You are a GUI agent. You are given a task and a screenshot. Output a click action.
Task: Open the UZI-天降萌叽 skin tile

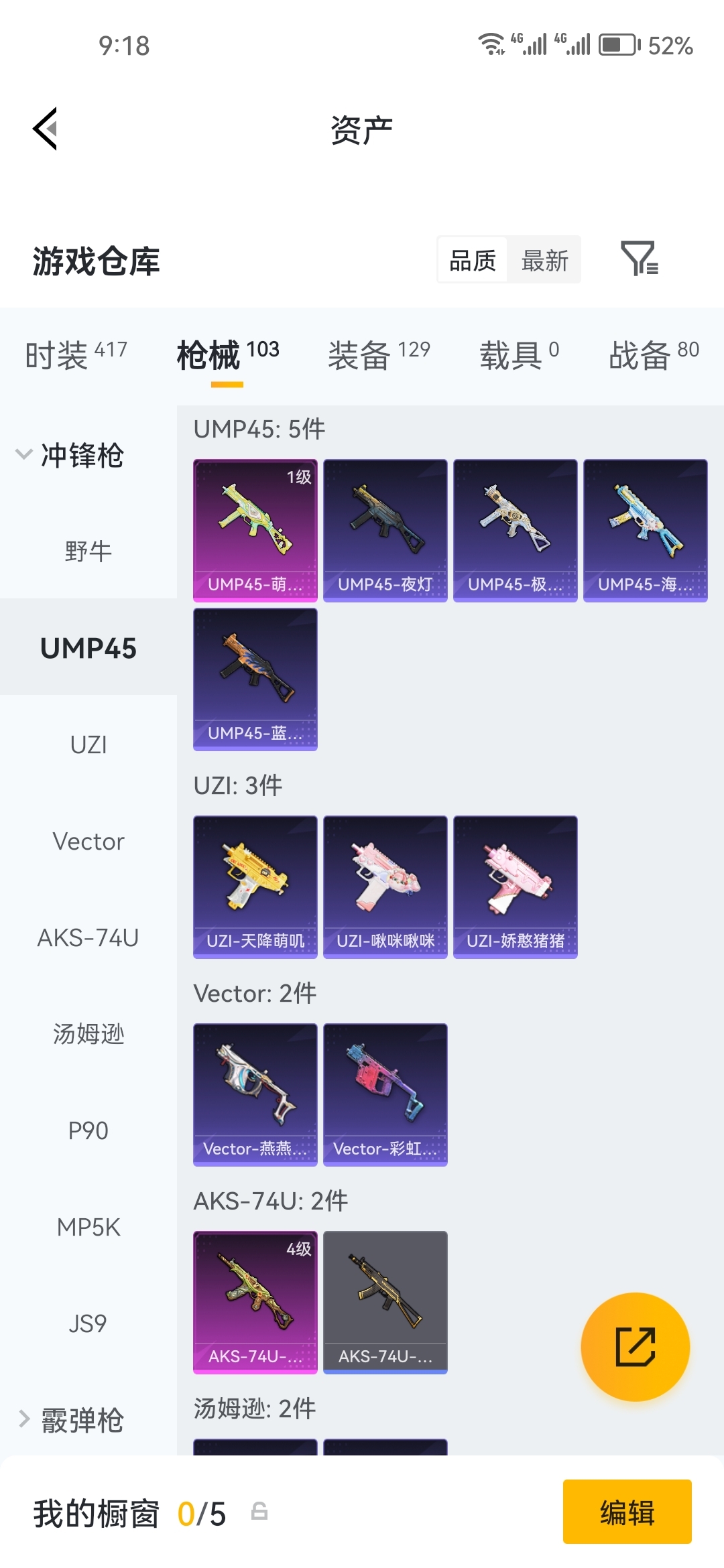(255, 887)
